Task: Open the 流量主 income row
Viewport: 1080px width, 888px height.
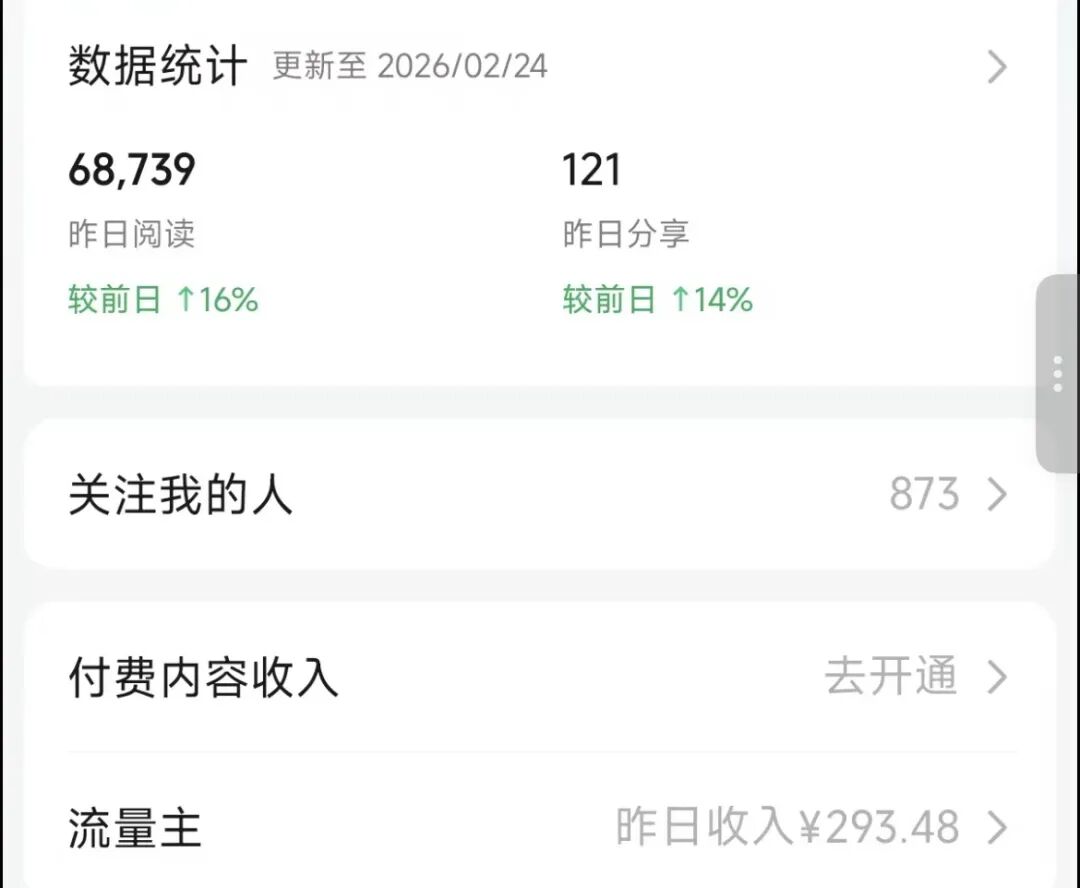Action: point(540,828)
